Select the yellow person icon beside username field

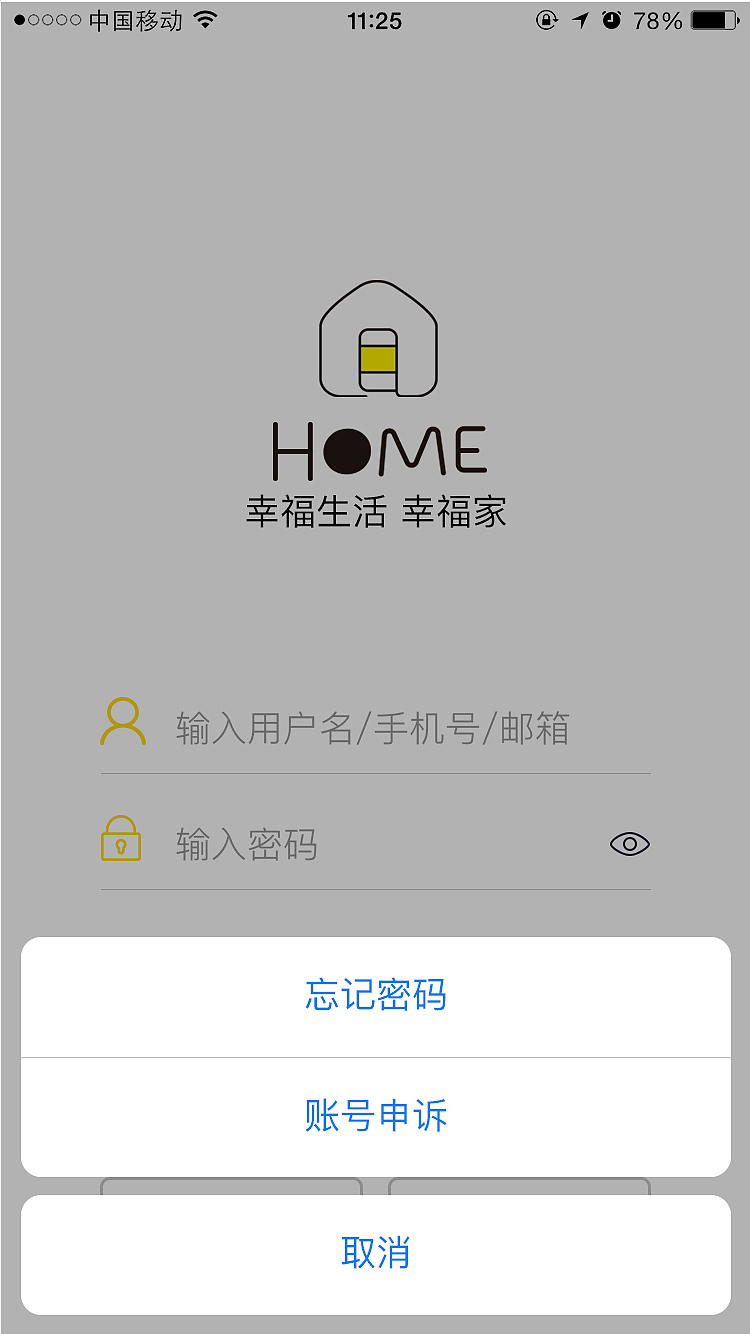click(122, 723)
